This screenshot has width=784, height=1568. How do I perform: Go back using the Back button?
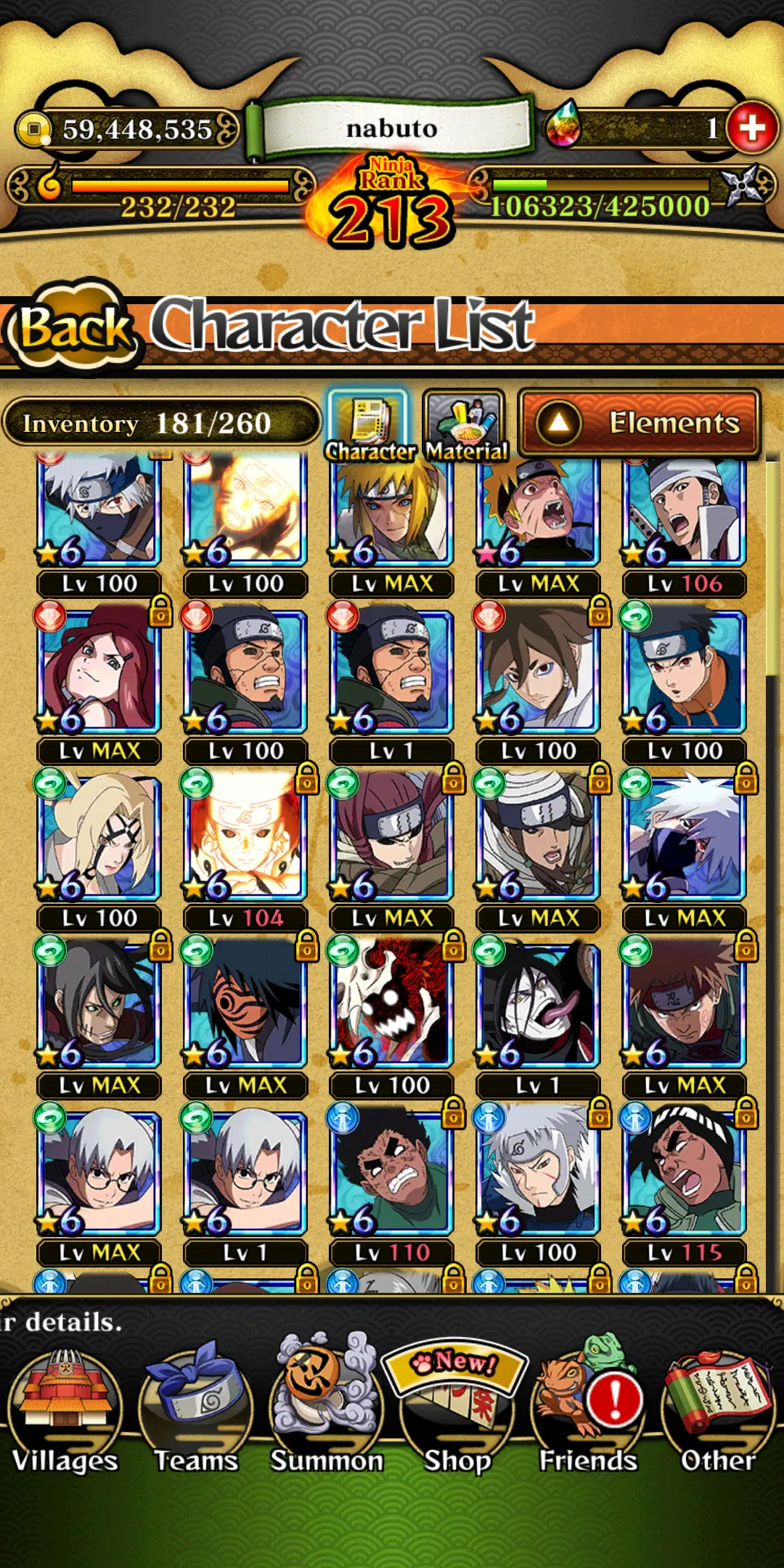coord(73,328)
